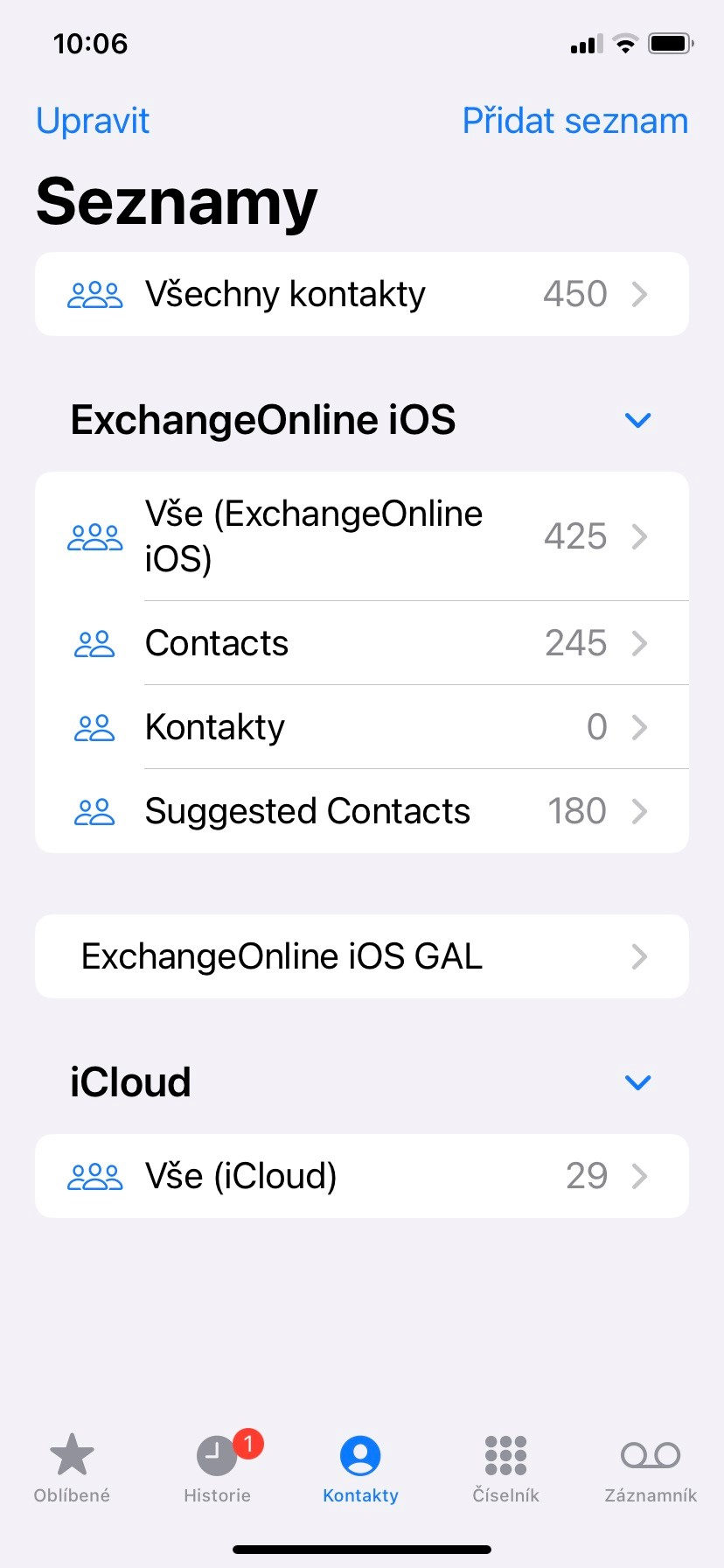
Task: Tap Přidat seznam to add a list
Action: [x=574, y=121]
